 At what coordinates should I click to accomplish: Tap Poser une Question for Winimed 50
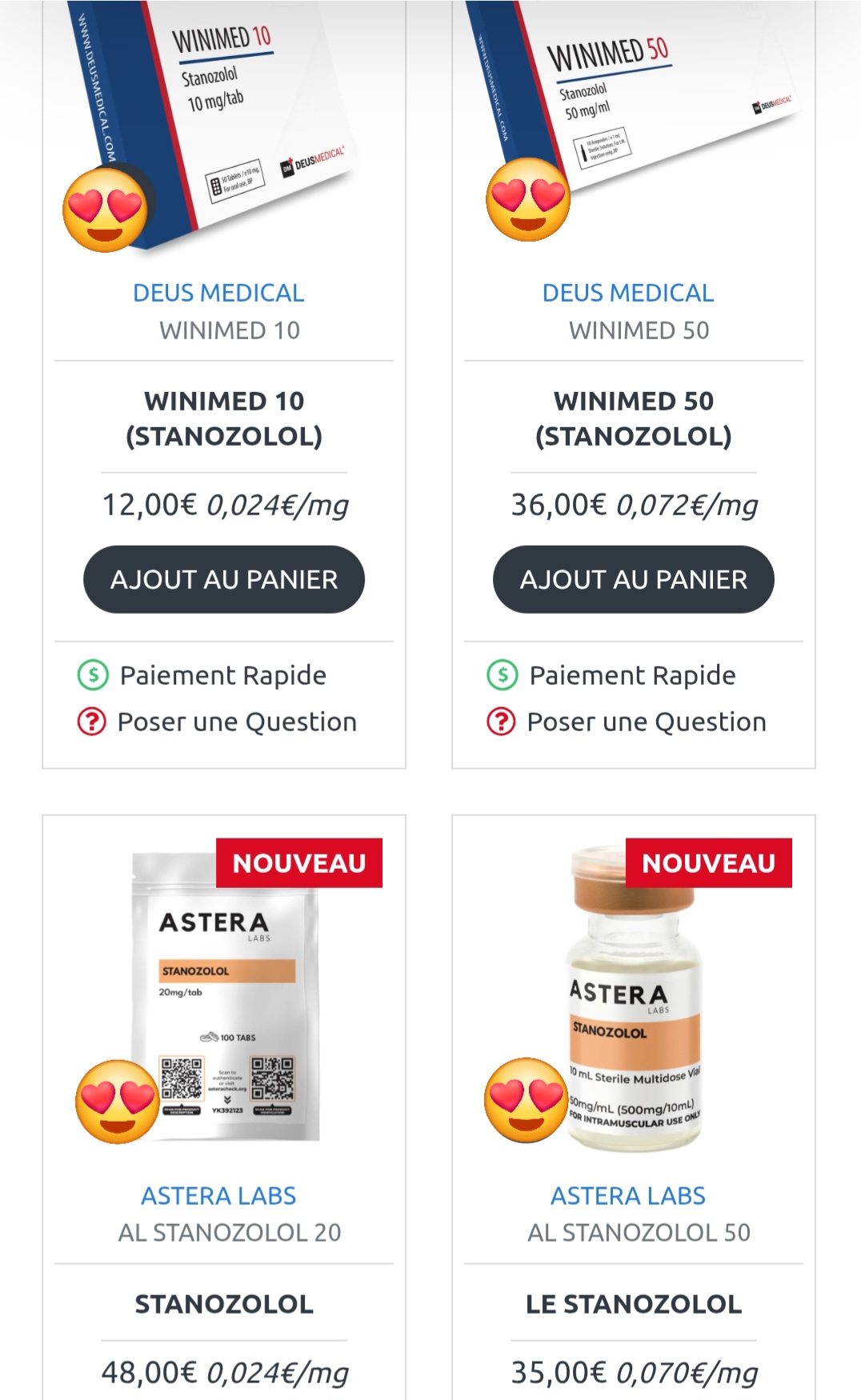(x=646, y=722)
